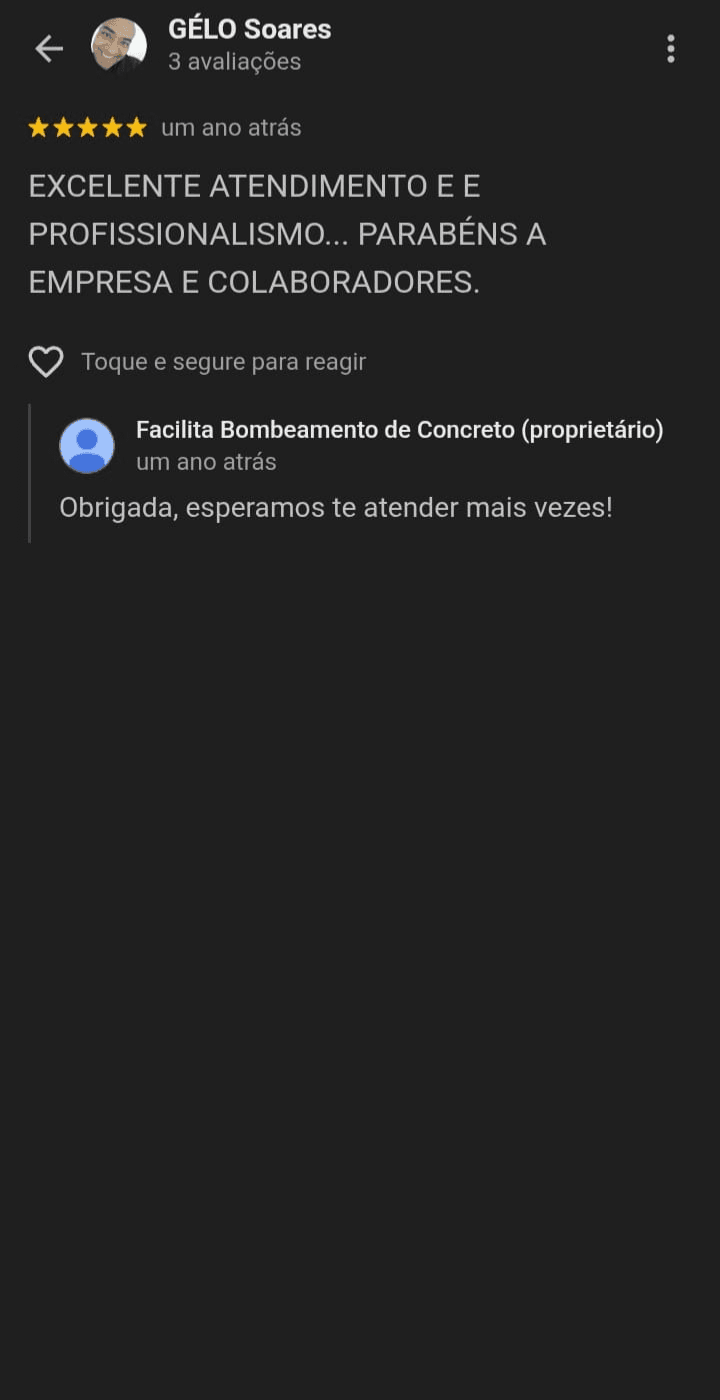Image resolution: width=720 pixels, height=1400 pixels.
Task: Click GÉLO Soares profile photo
Action: tap(118, 45)
